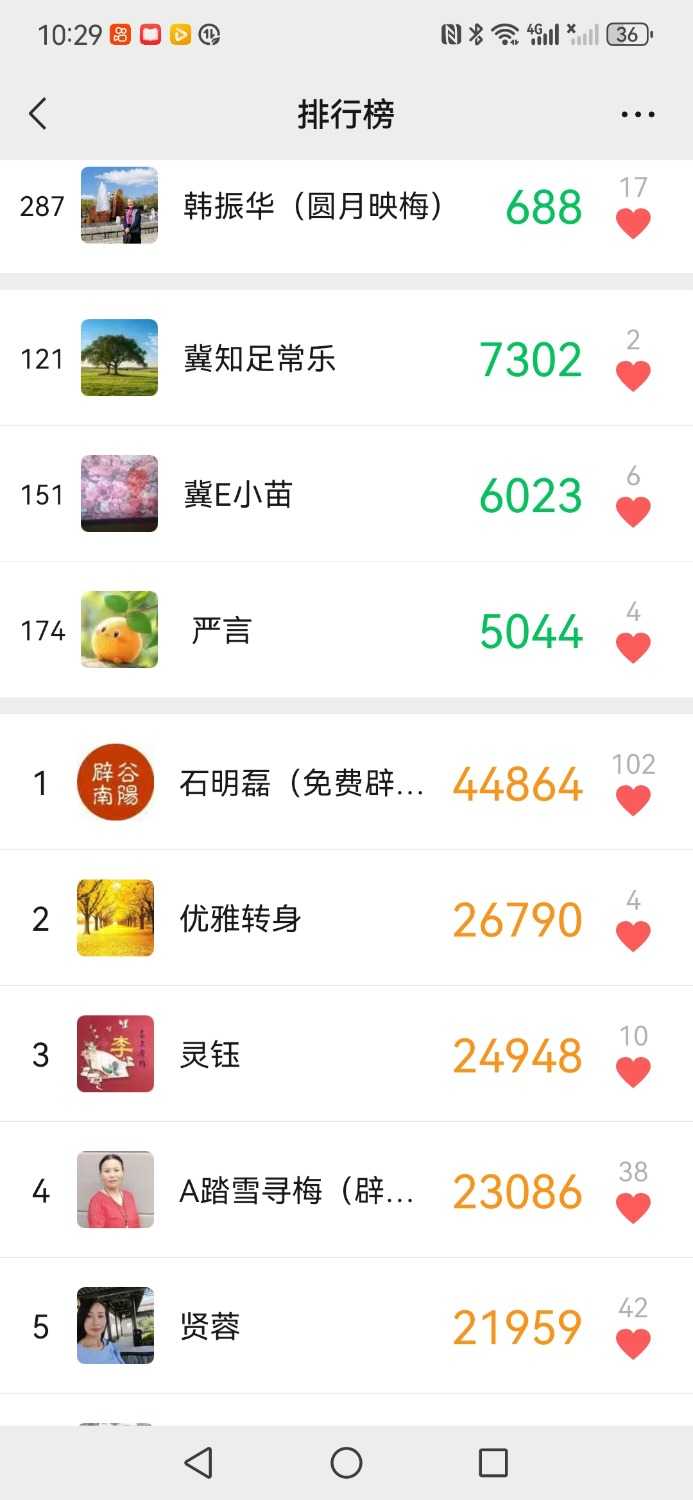Give 灵钰 a like
This screenshot has height=1500, width=693.
[x=633, y=1071]
